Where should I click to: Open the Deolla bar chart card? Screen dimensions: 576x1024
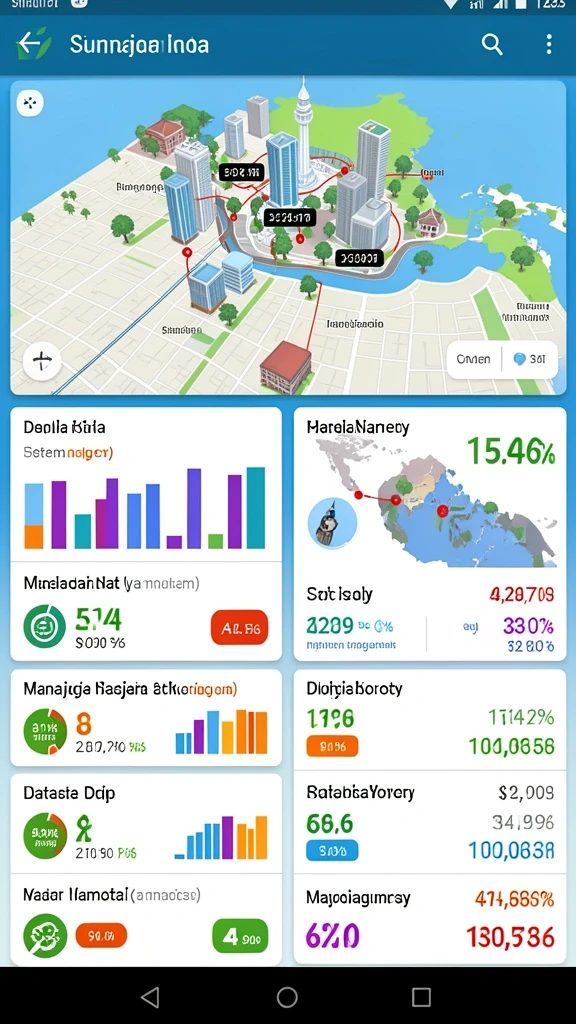point(146,485)
